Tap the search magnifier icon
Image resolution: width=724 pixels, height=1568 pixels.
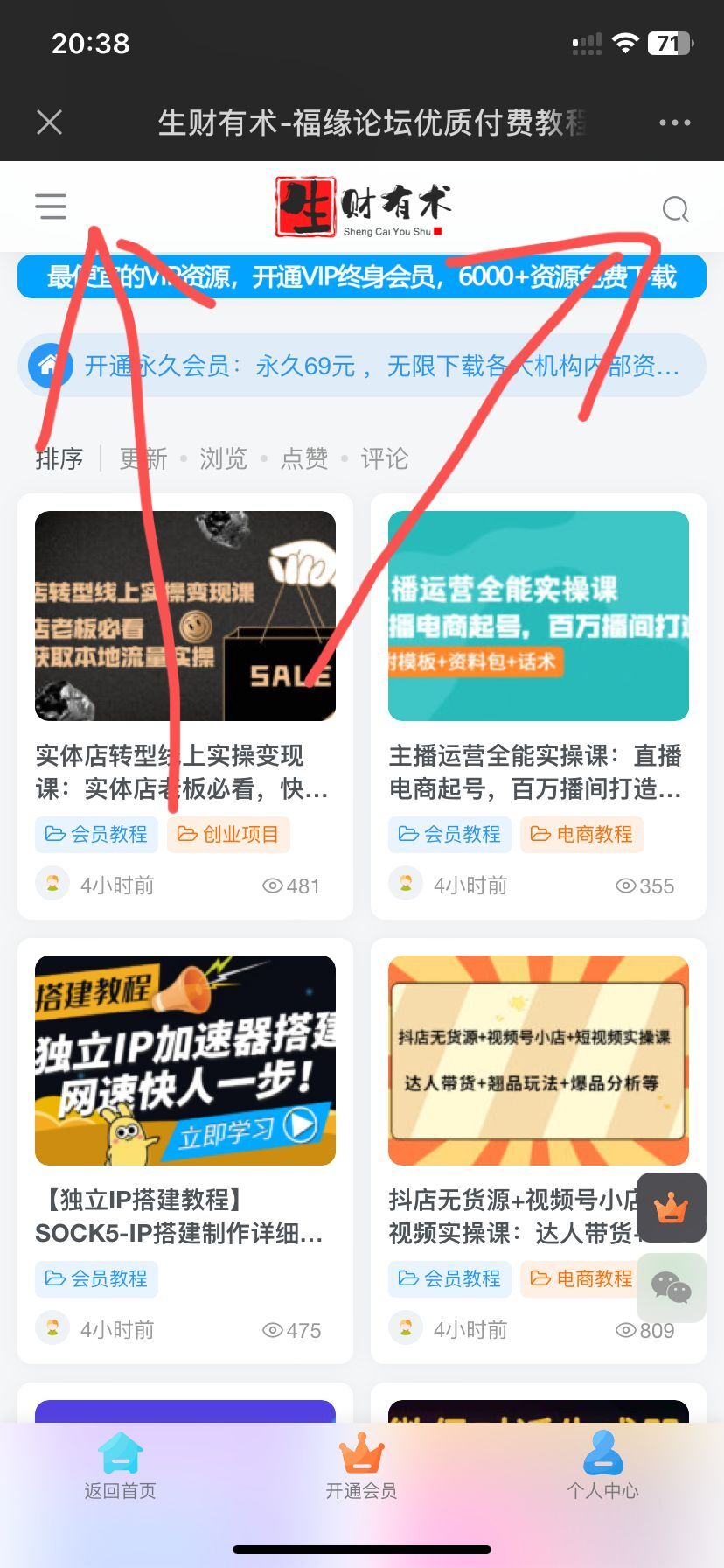coord(675,209)
